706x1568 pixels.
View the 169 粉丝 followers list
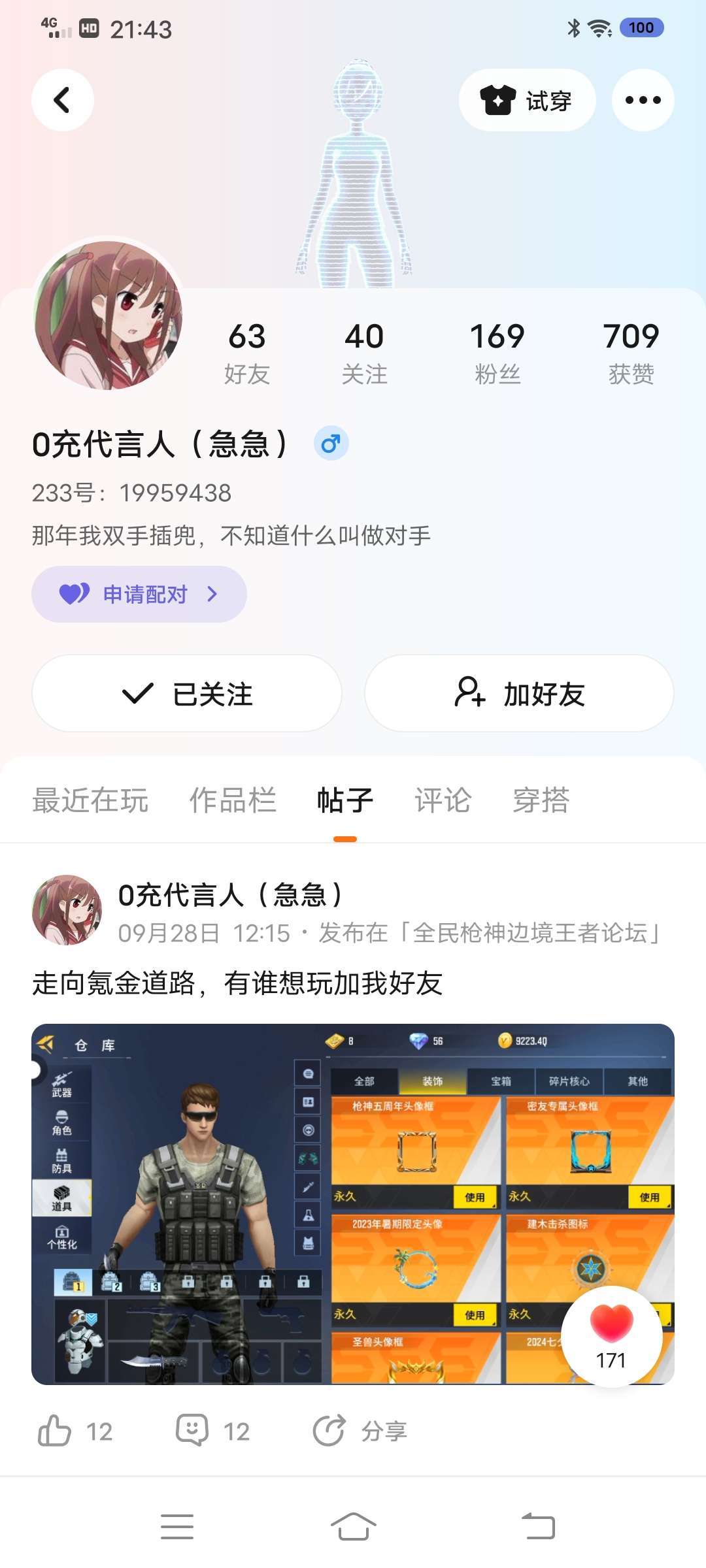pyautogui.click(x=497, y=353)
